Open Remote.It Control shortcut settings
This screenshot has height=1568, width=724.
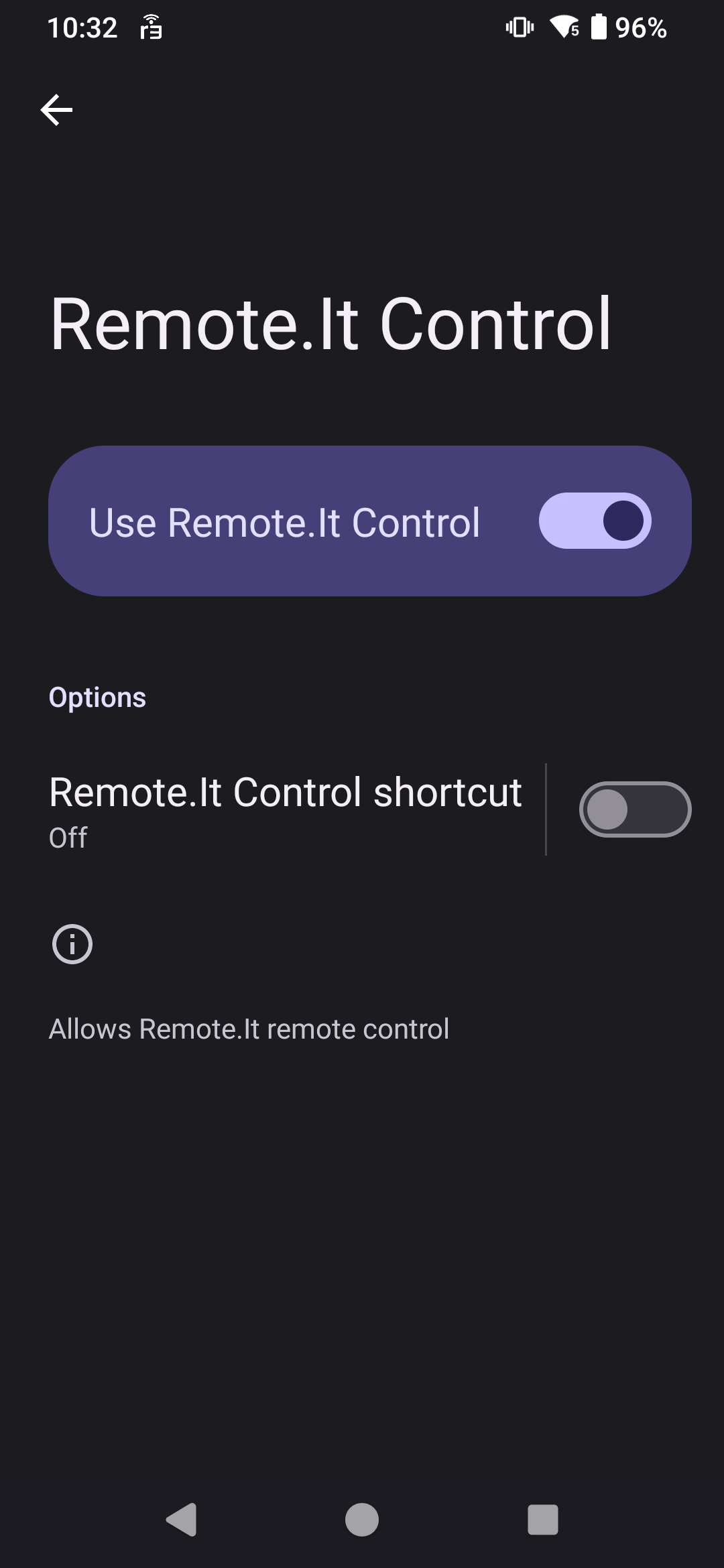pyautogui.click(x=285, y=809)
